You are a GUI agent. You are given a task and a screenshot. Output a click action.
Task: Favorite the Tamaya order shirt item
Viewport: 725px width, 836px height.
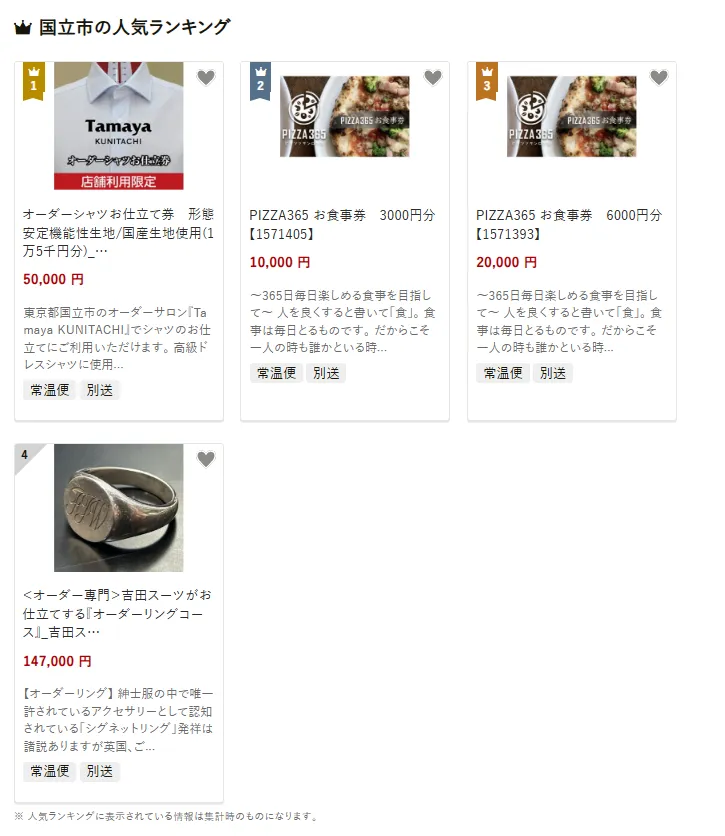point(205,78)
